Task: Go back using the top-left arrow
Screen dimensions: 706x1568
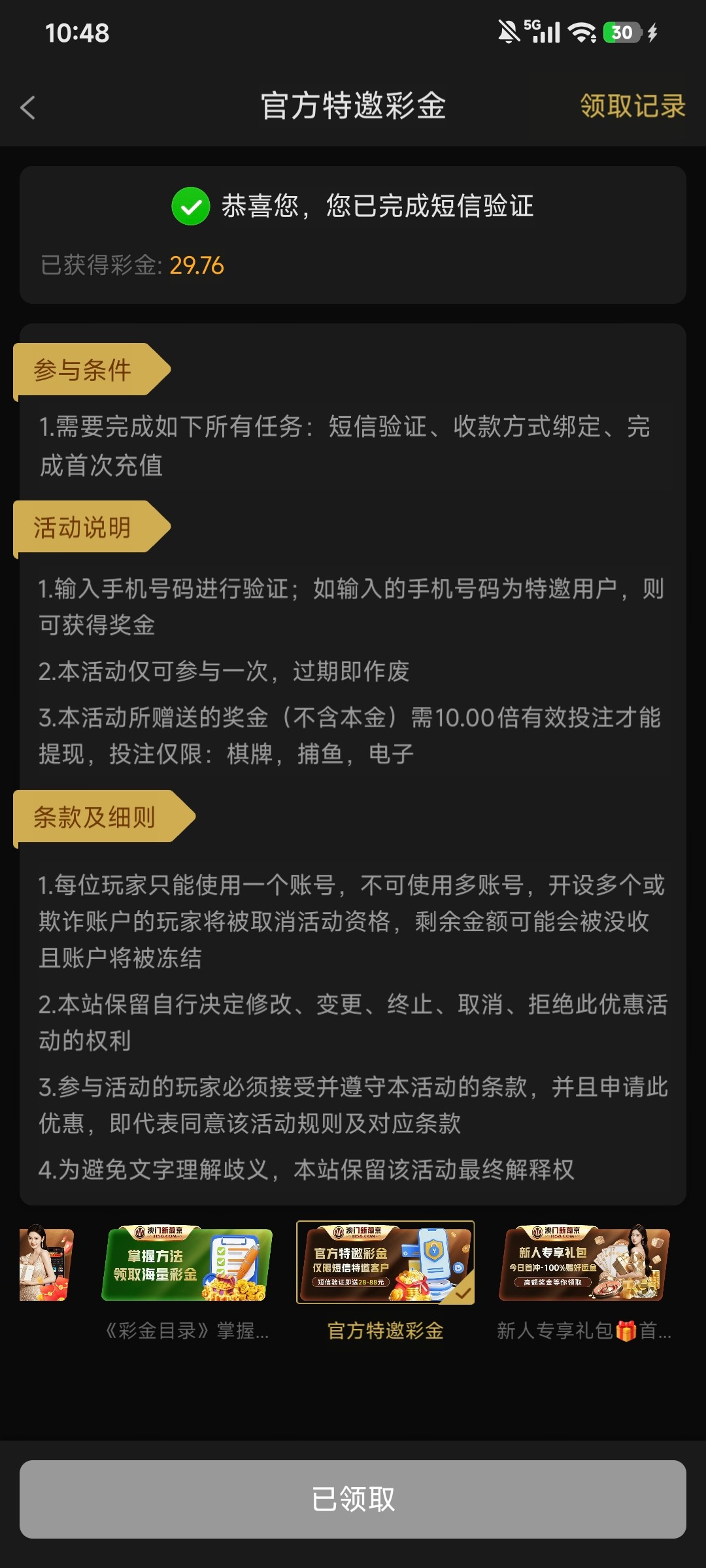Action: (27, 108)
